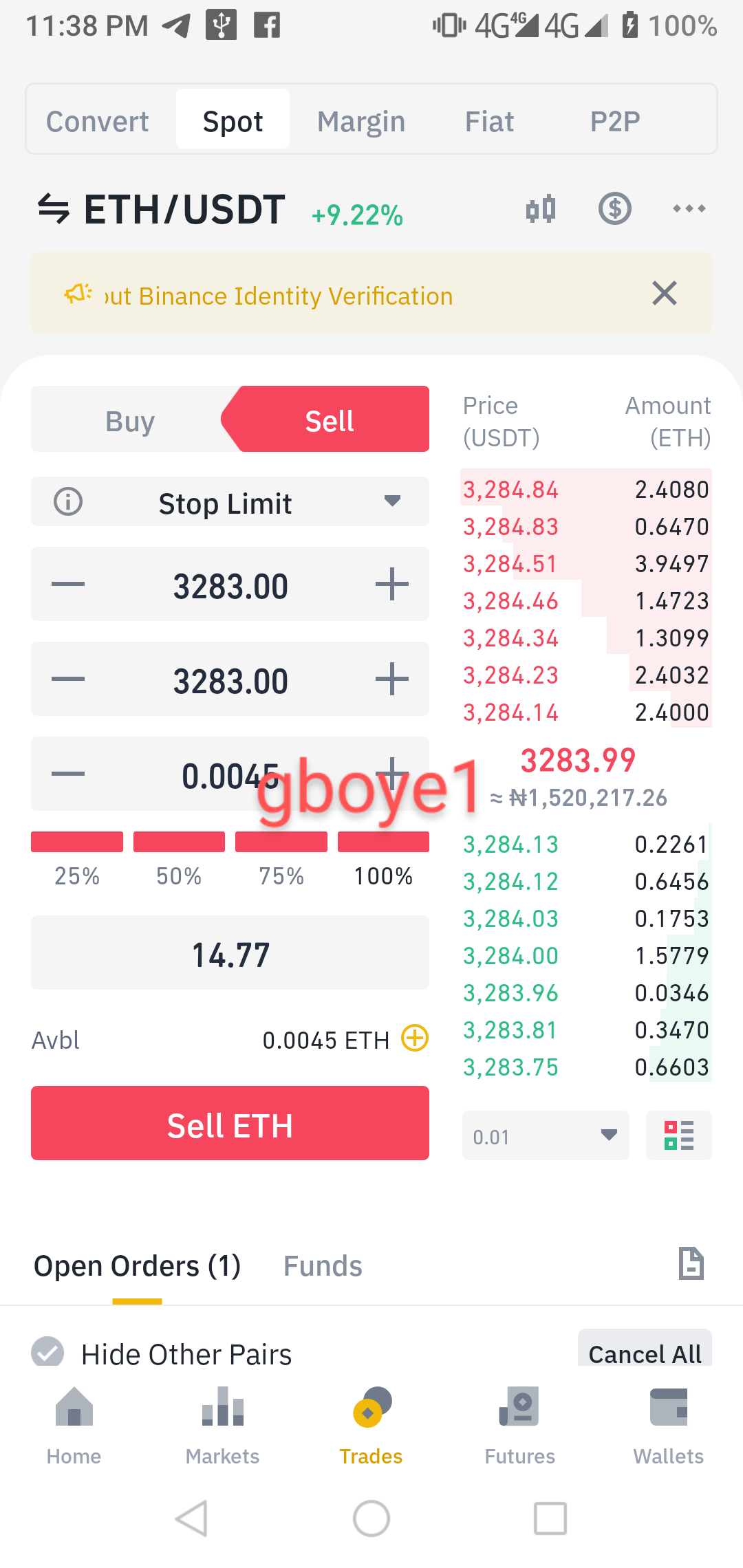Cancel all open orders
Screen dimensions: 743x1568
(645, 1349)
